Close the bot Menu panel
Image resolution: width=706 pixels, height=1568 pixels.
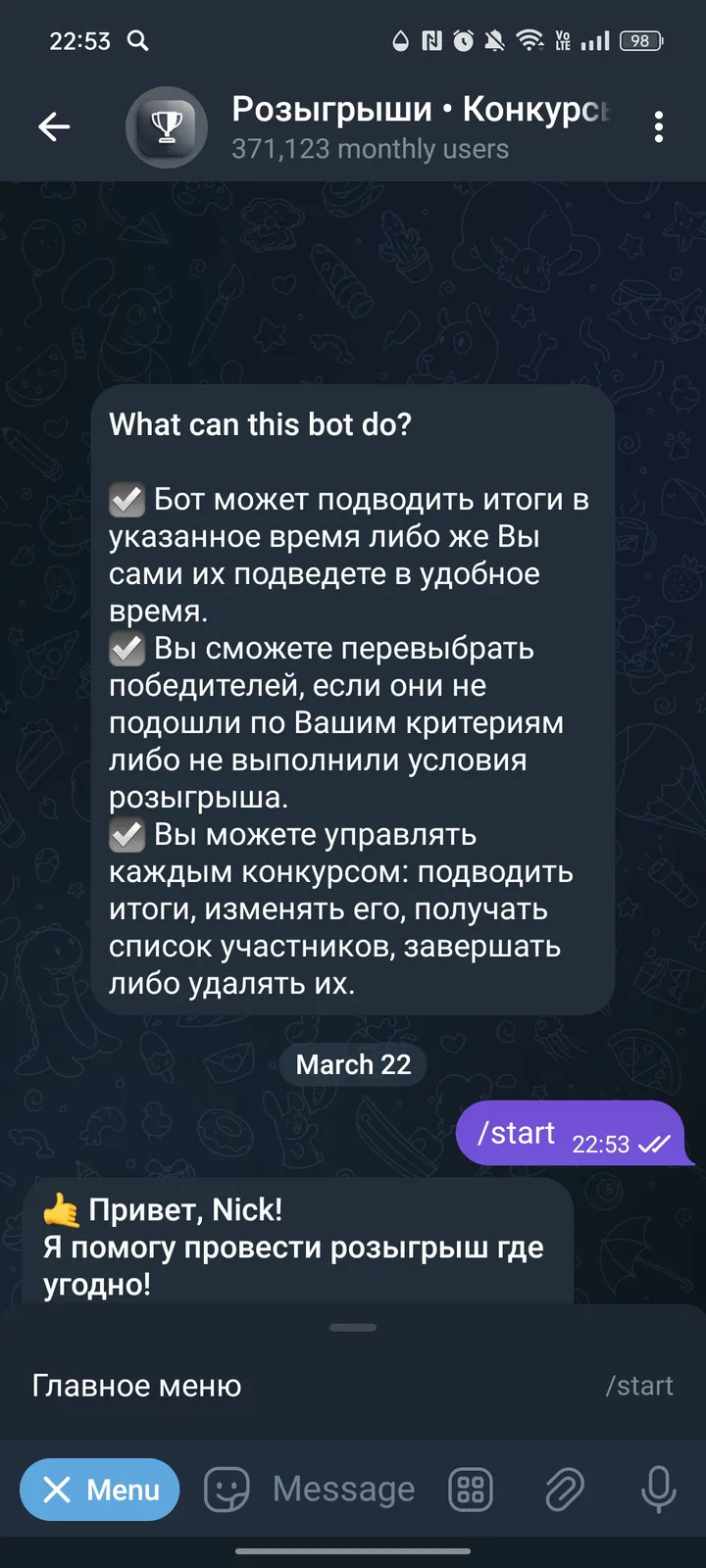click(x=100, y=1490)
